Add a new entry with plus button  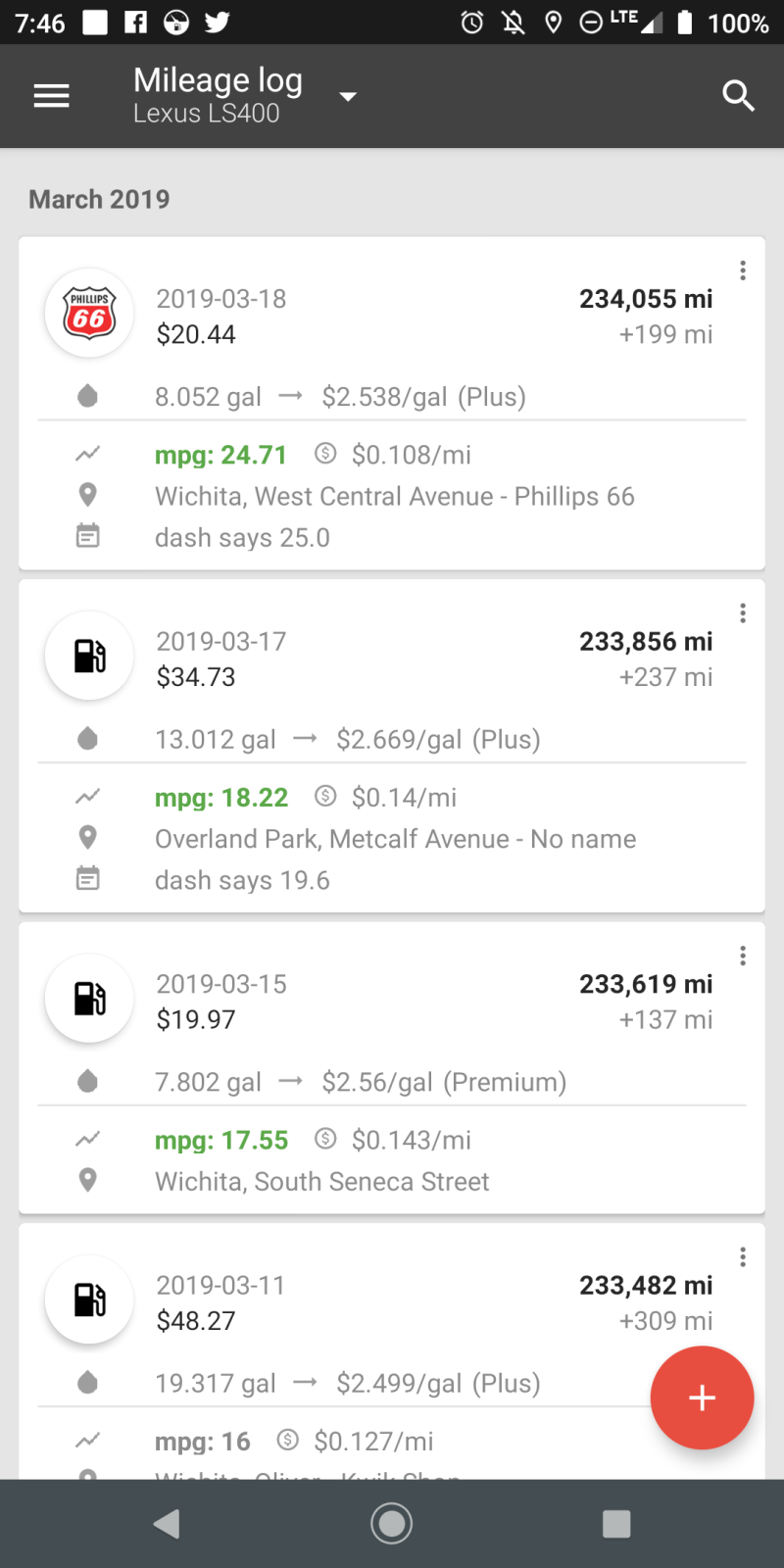(x=702, y=1397)
